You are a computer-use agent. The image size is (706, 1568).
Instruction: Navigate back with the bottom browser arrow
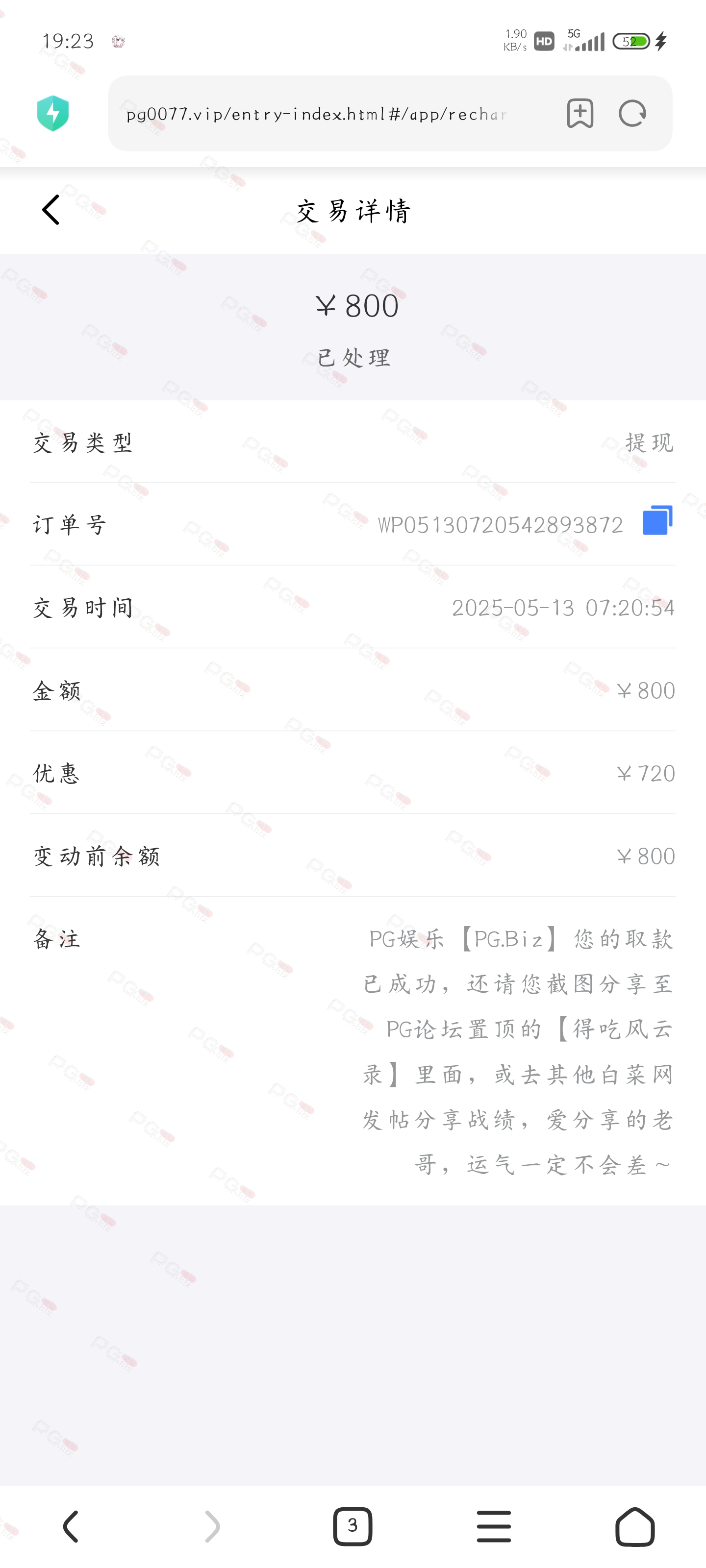[71, 1526]
